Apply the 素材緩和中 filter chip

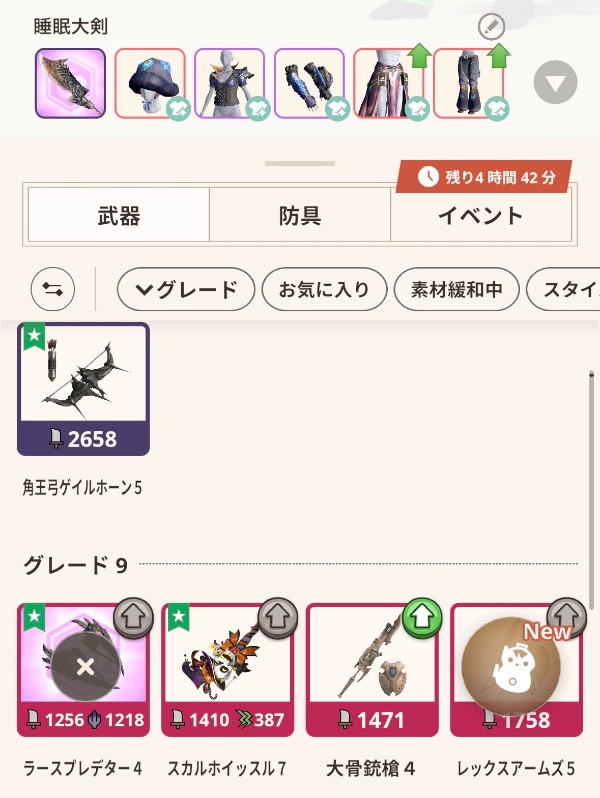[456, 290]
